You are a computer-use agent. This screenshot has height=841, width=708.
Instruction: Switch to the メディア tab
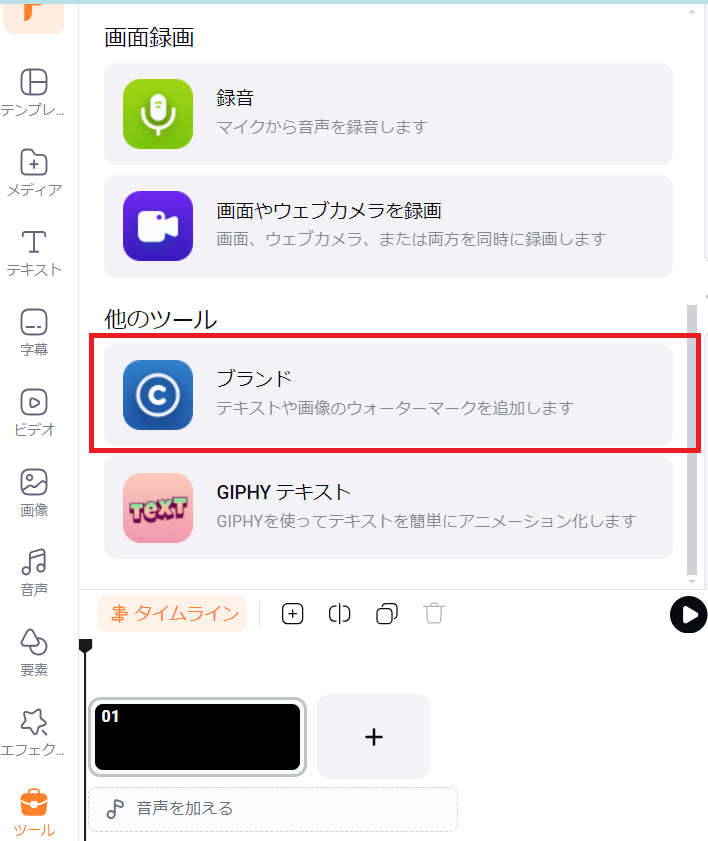pos(34,172)
